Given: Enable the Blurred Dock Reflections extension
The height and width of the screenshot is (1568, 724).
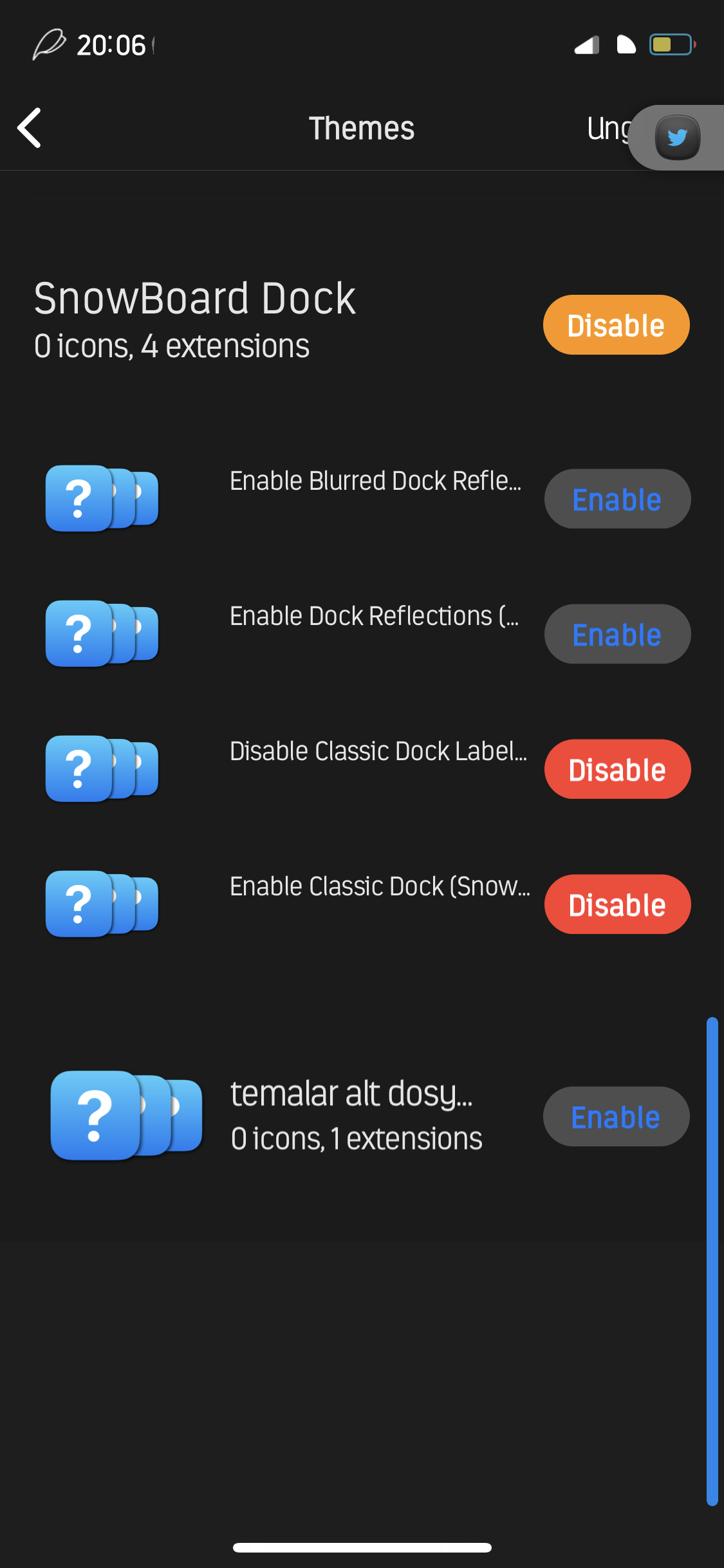Looking at the screenshot, I should coord(617,499).
